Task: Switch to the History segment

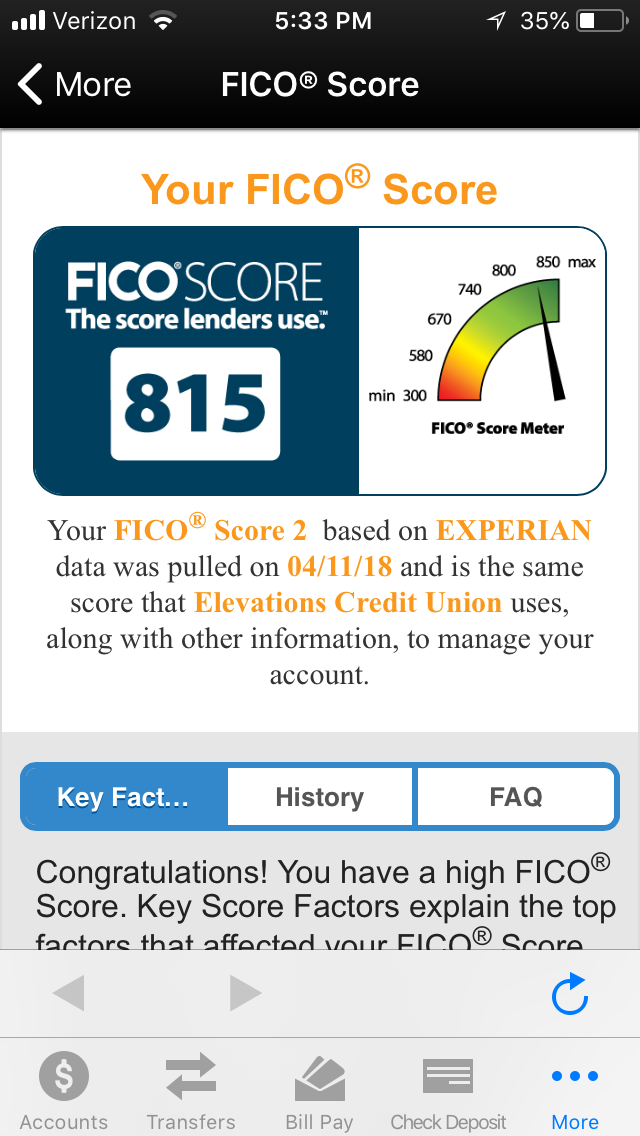Action: [x=319, y=797]
